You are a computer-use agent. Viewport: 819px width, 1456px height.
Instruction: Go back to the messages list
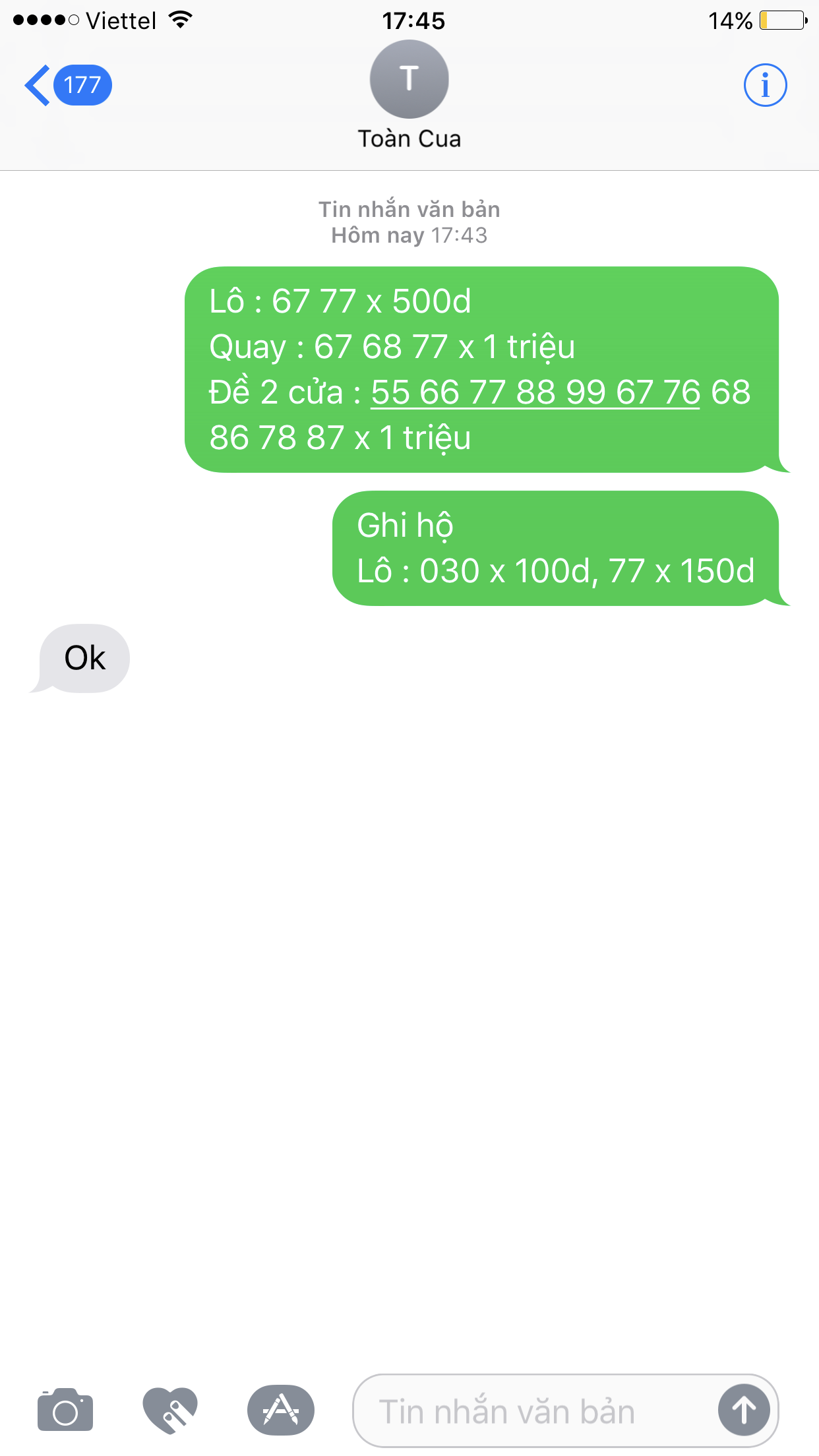click(67, 85)
